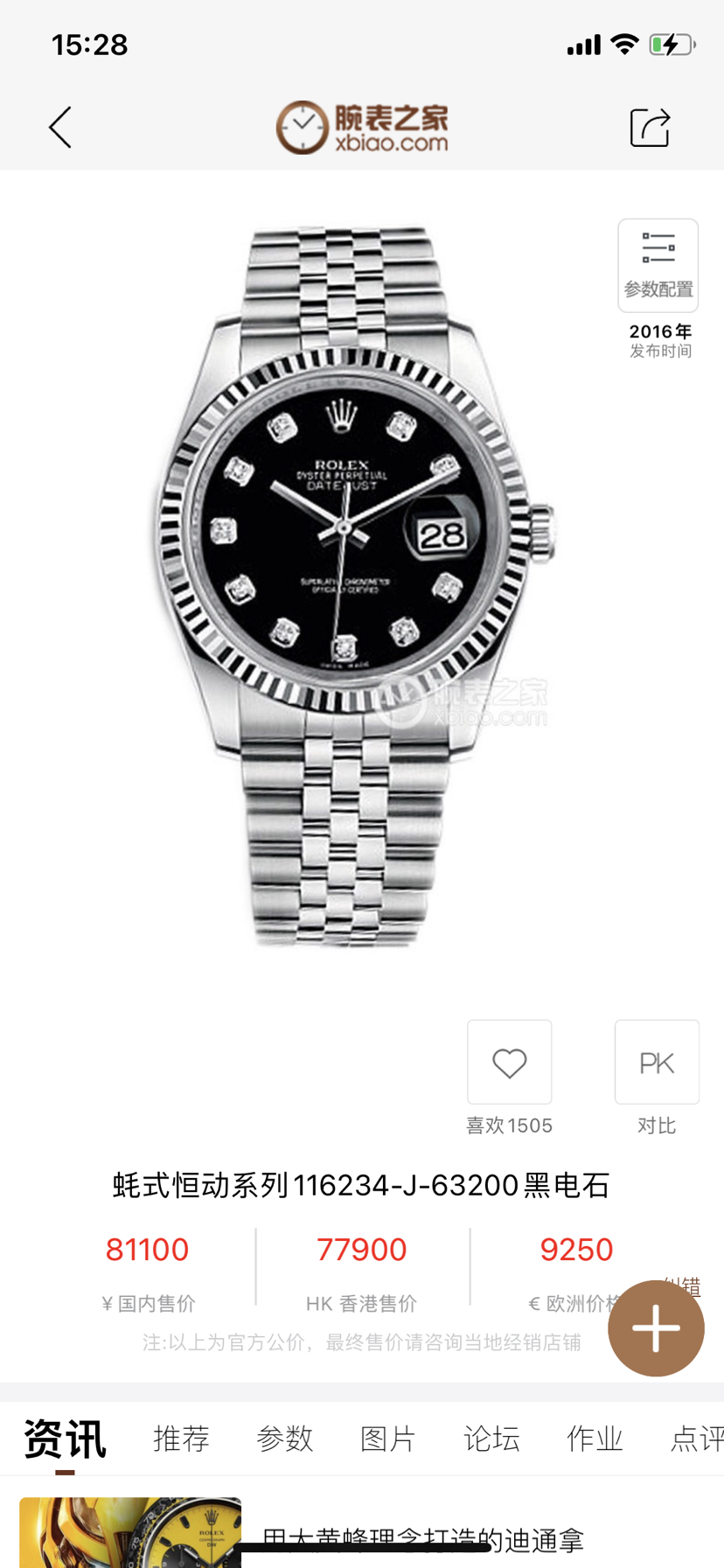Image resolution: width=724 pixels, height=1568 pixels.
Task: Select the 作业 tab
Action: click(595, 1439)
